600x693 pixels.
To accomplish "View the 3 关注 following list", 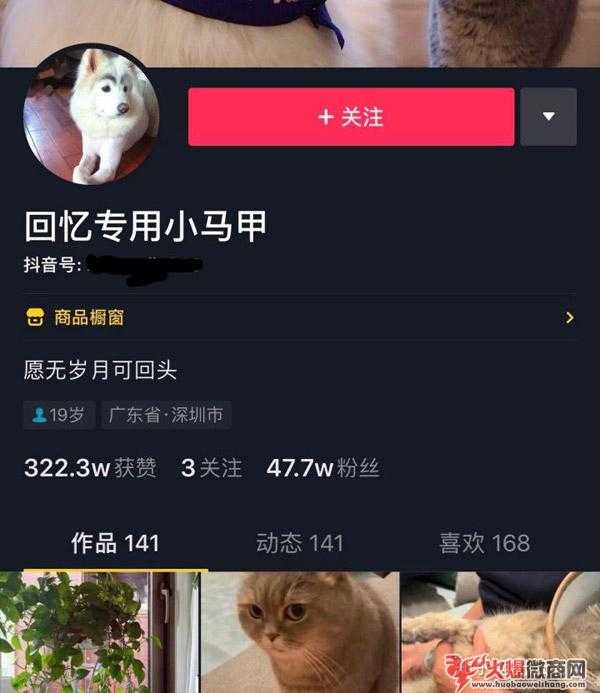I will click(211, 467).
